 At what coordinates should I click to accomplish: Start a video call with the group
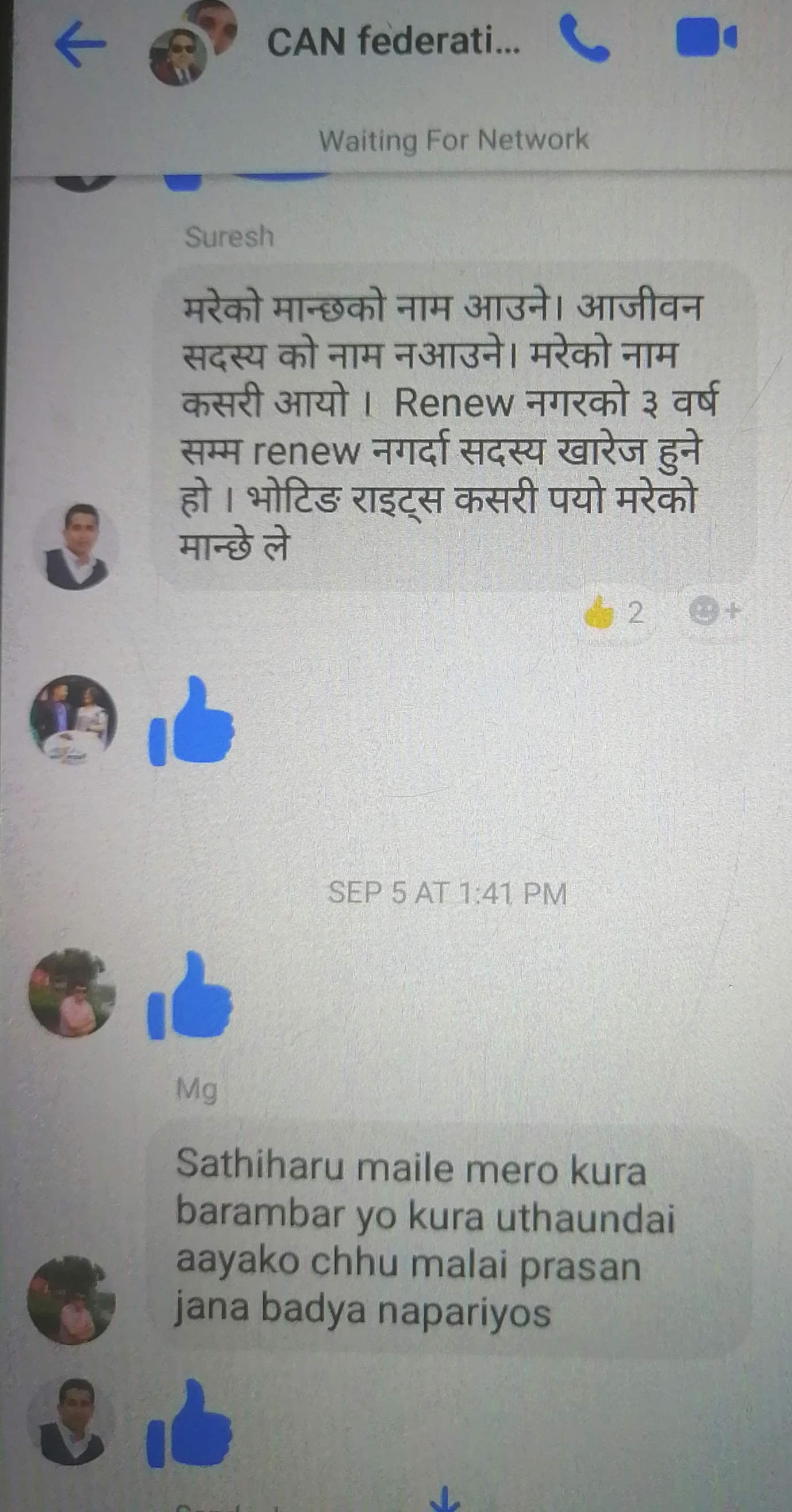click(706, 38)
